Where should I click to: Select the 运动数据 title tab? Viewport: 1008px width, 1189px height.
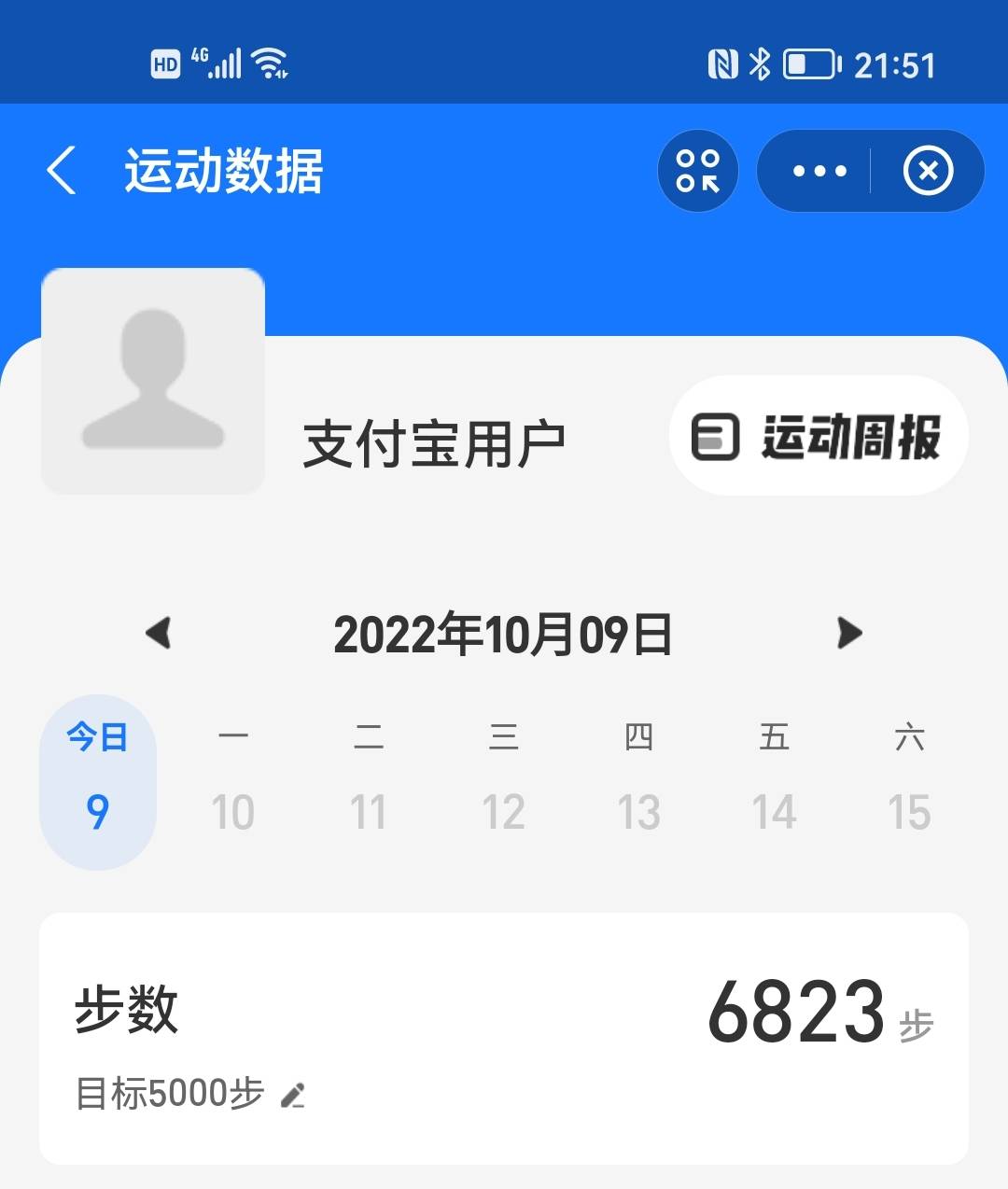221,173
